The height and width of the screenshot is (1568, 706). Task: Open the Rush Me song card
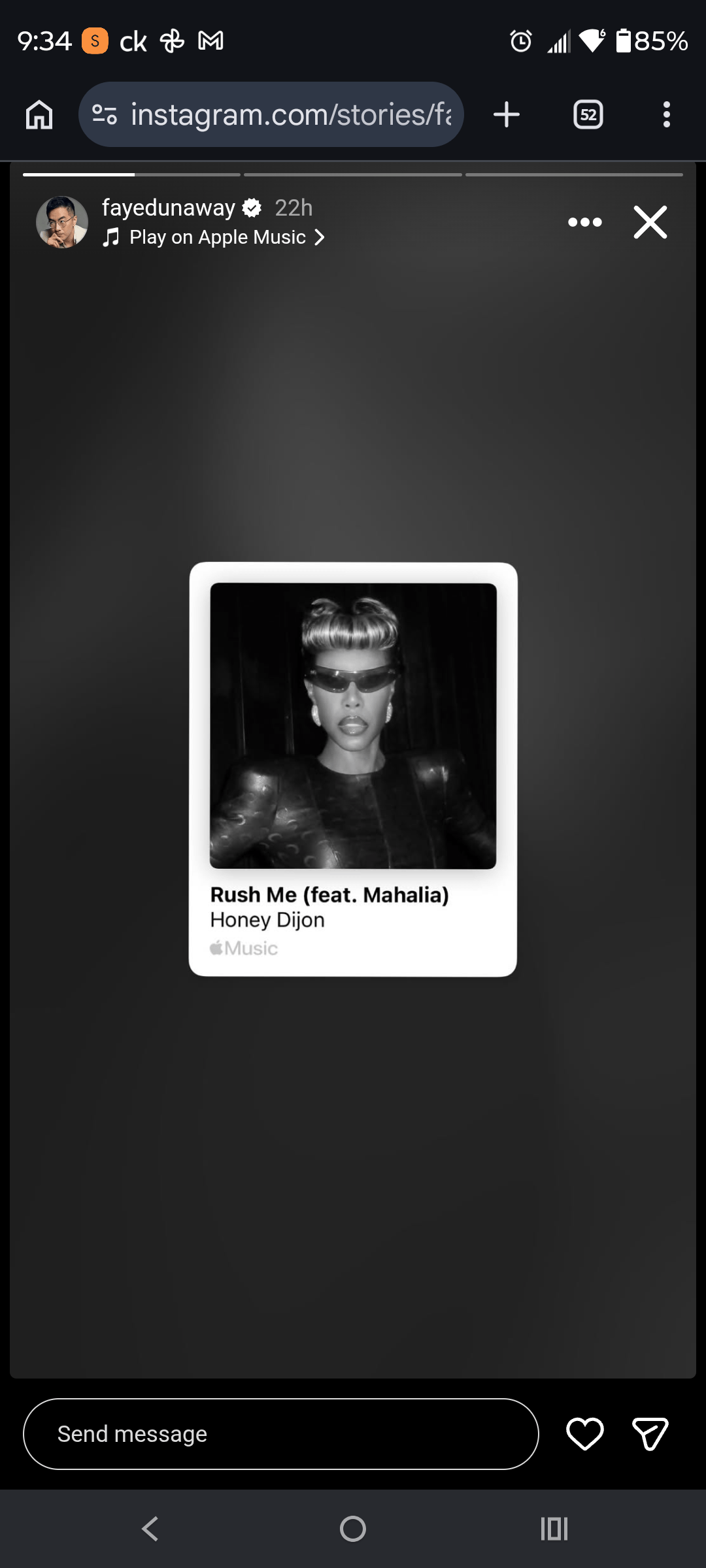pos(353,769)
